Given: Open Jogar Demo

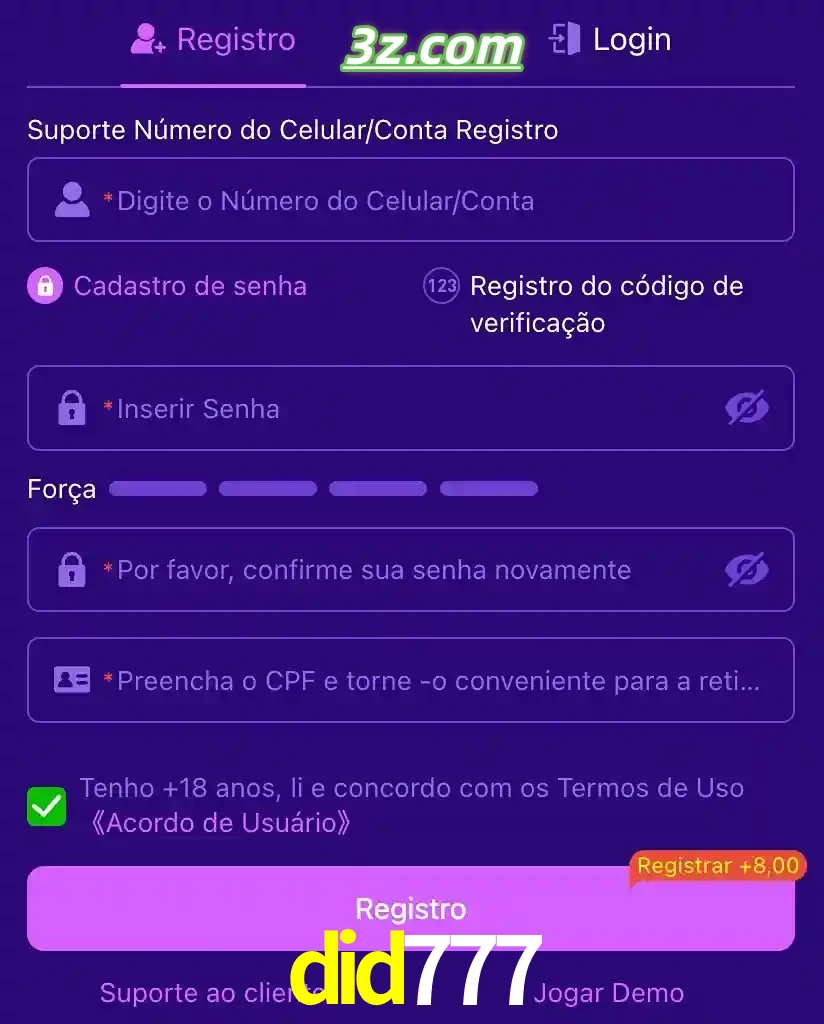Looking at the screenshot, I should point(609,993).
